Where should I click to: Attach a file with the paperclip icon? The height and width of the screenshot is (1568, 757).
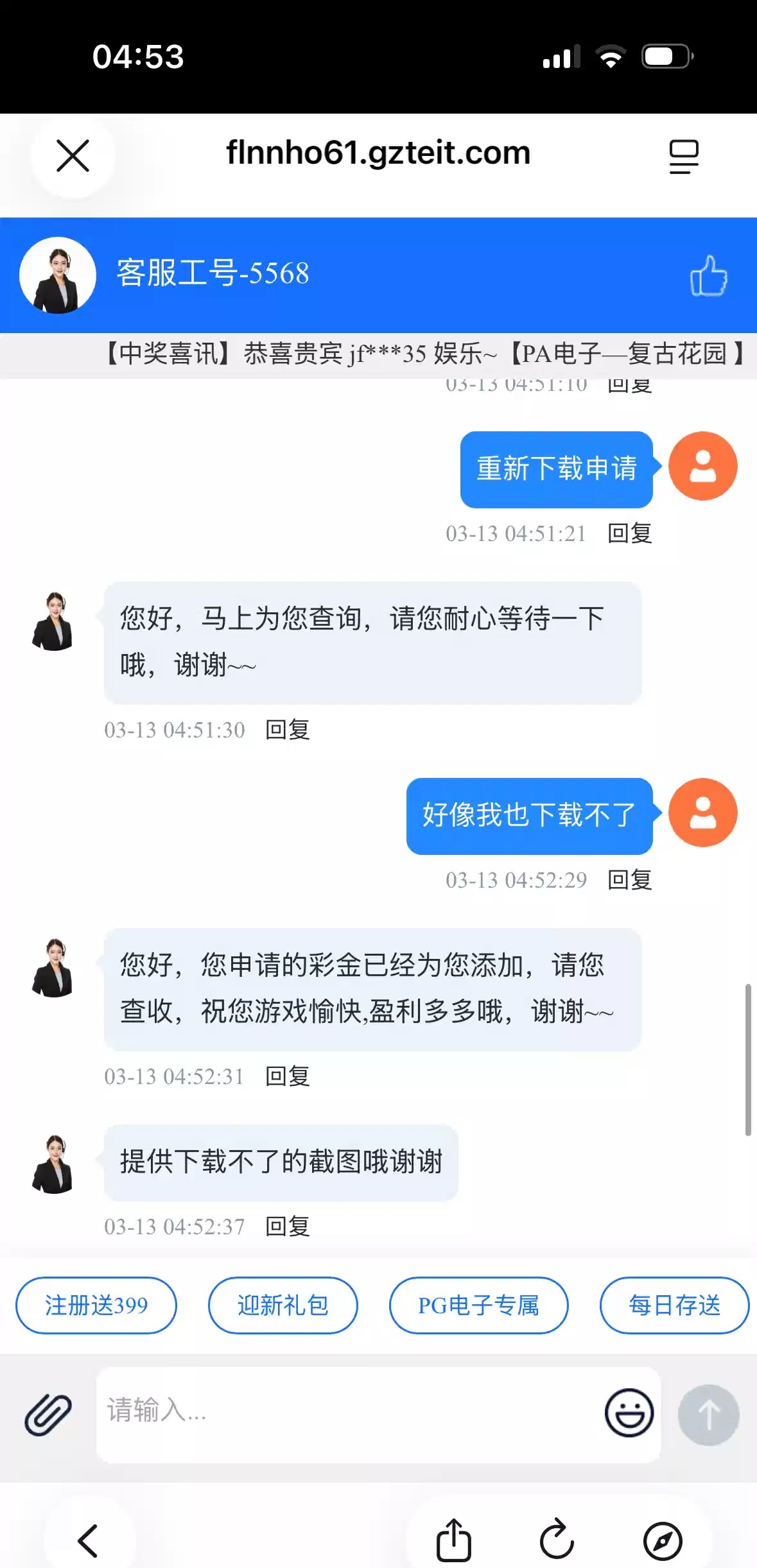click(48, 1415)
